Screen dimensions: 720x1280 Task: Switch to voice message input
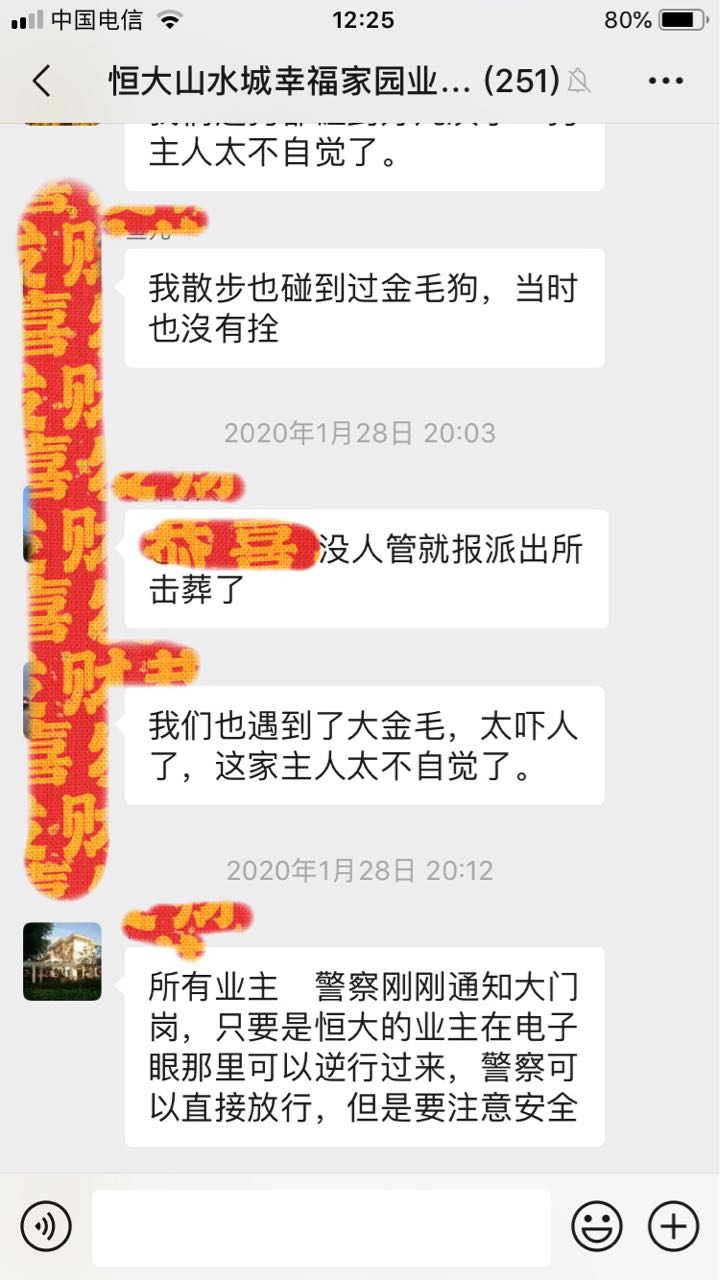46,1226
